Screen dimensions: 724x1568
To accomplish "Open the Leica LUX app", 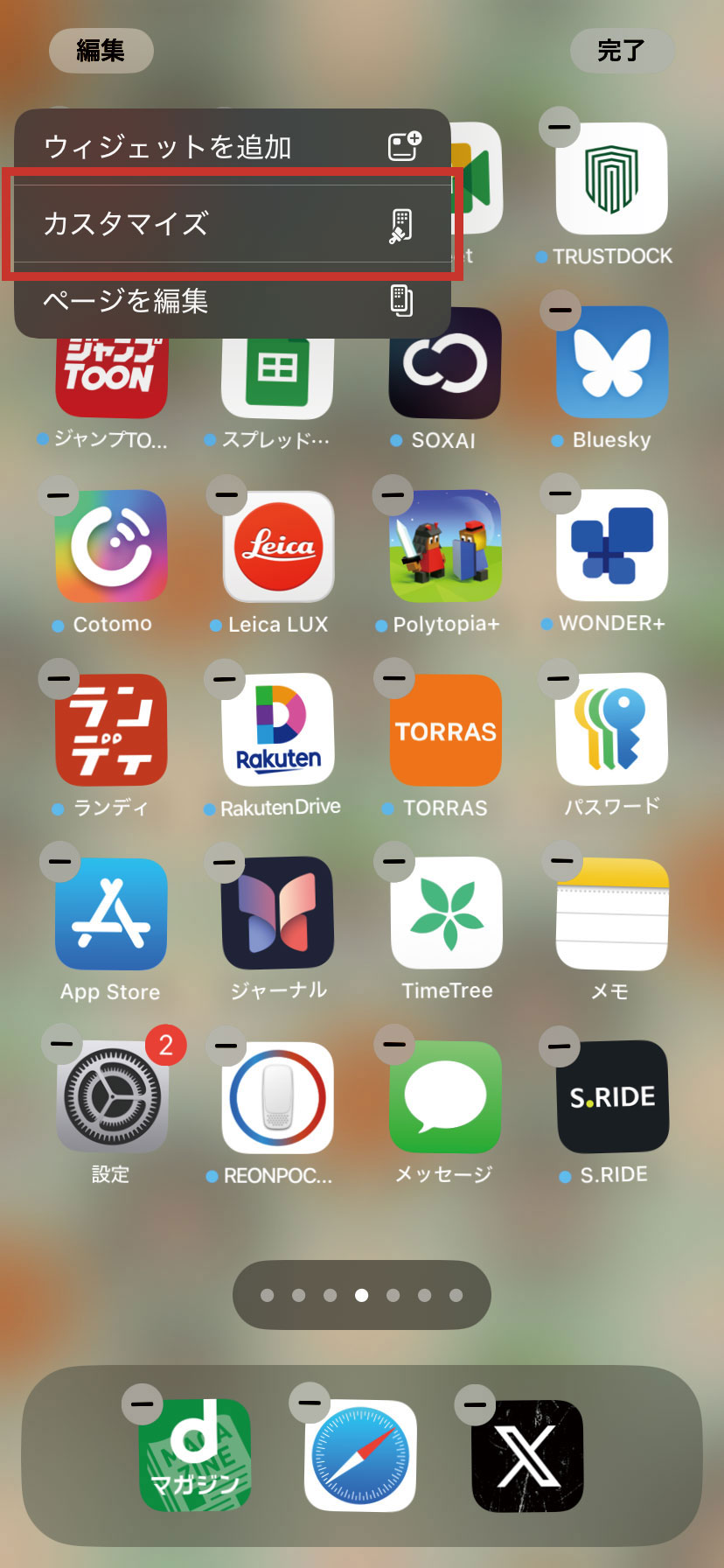I will (x=278, y=546).
